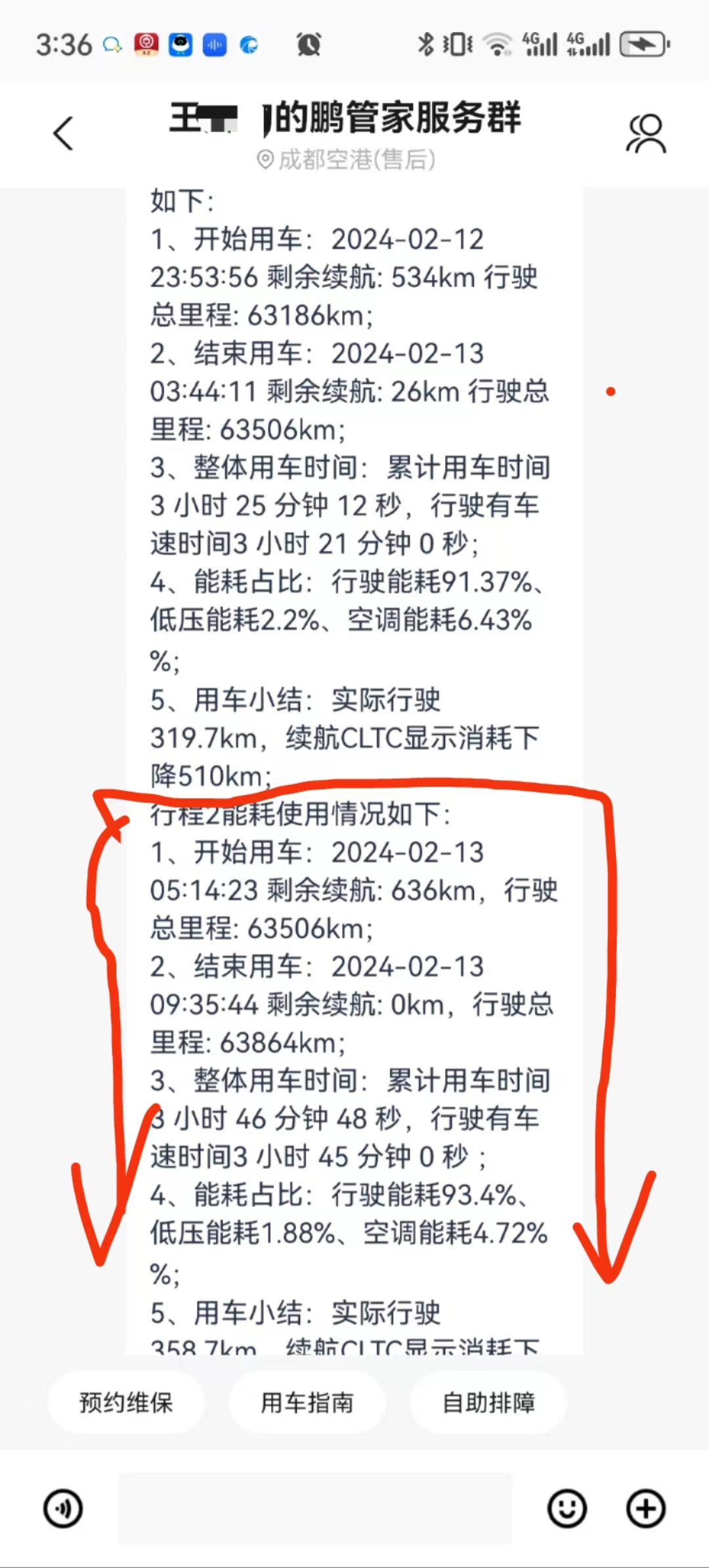Focus the message text field
This screenshot has width=709, height=1568.
[315, 1508]
